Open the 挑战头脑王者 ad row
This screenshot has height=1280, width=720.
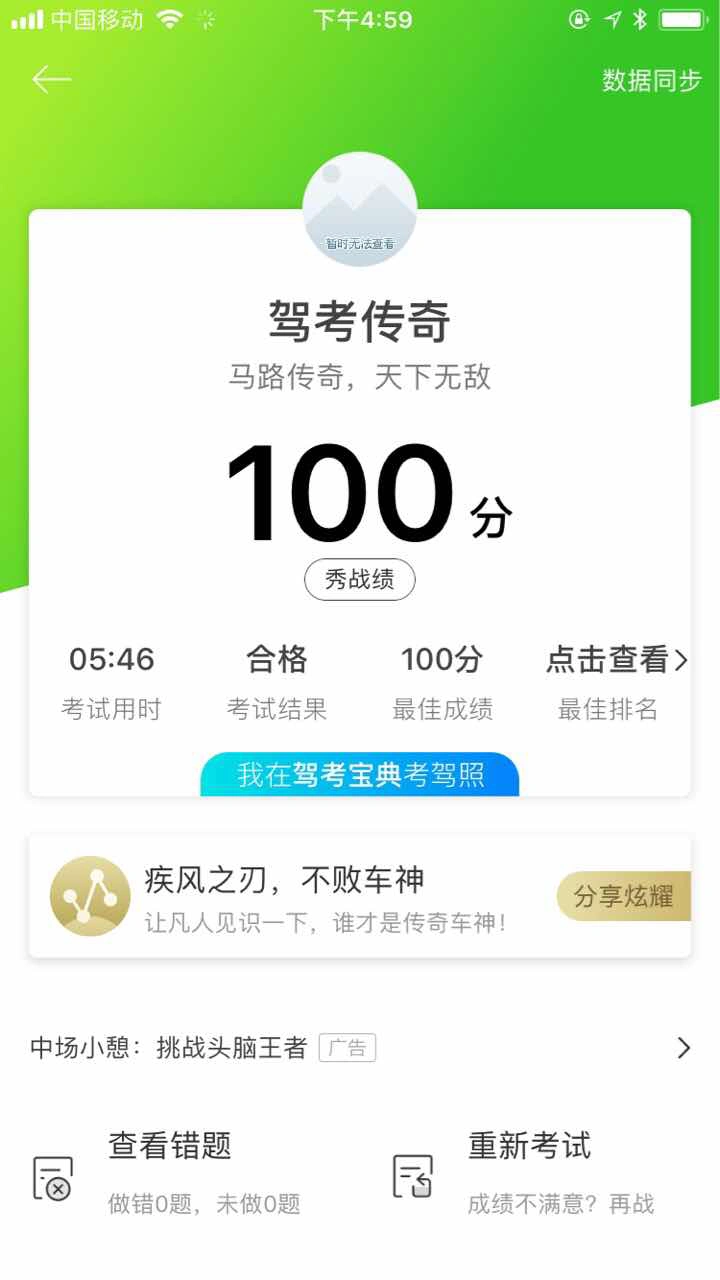(360, 1048)
